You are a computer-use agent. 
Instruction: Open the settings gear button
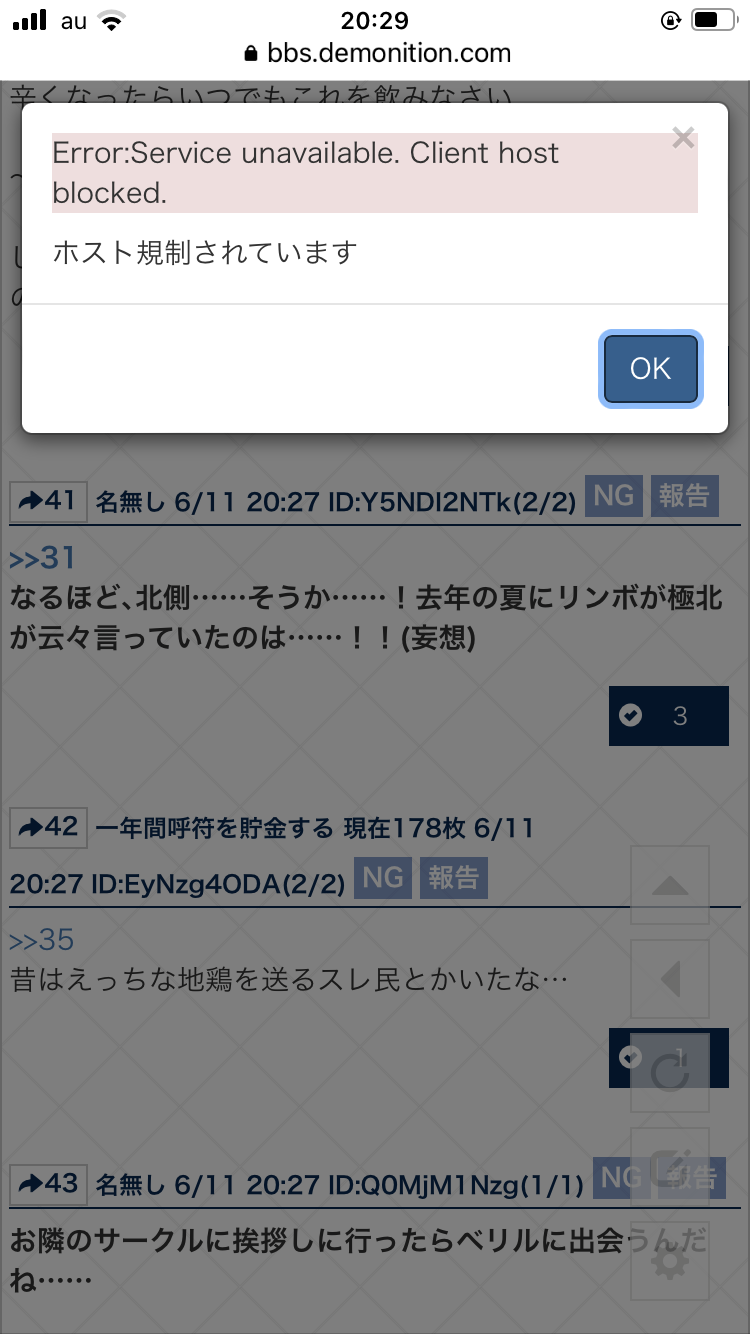point(669,1261)
